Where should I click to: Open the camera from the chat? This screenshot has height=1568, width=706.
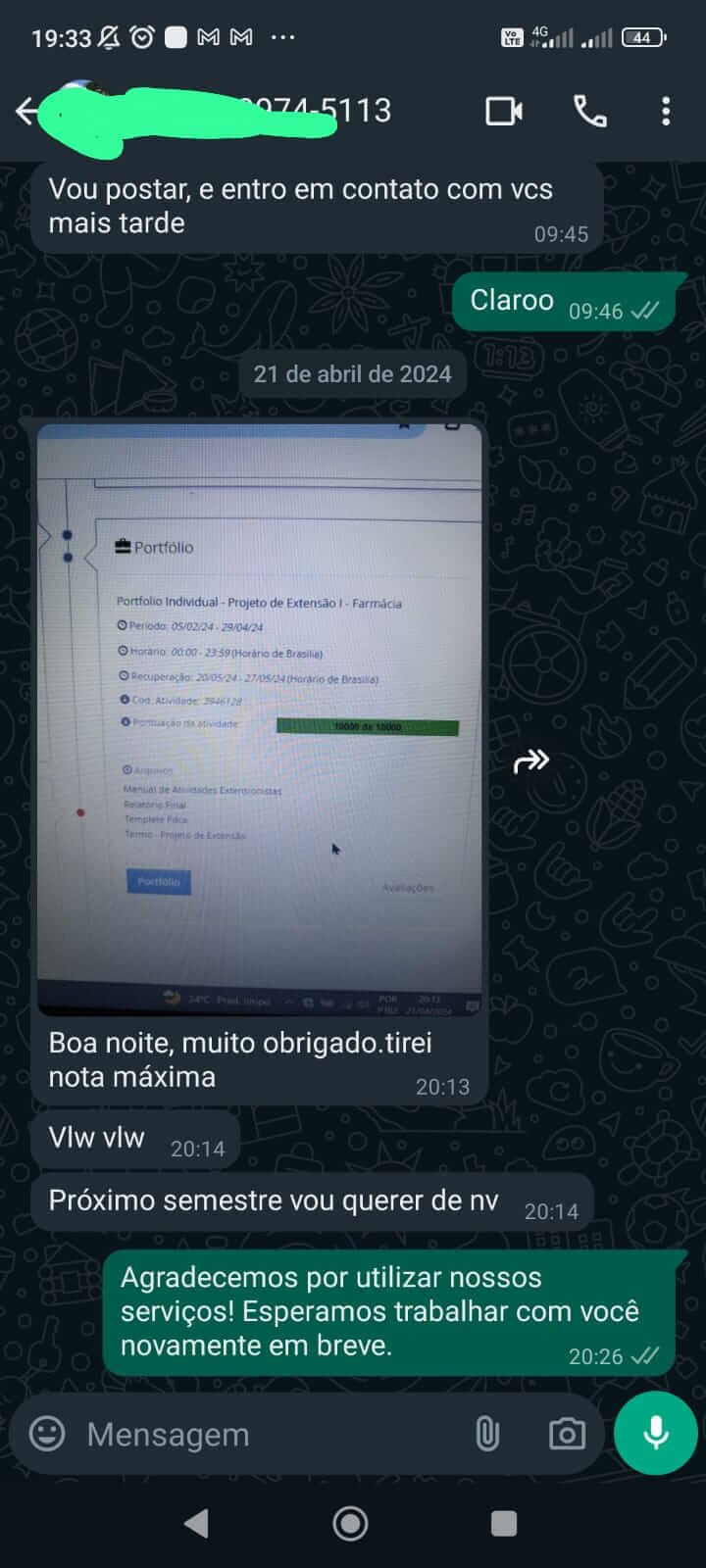(567, 1434)
